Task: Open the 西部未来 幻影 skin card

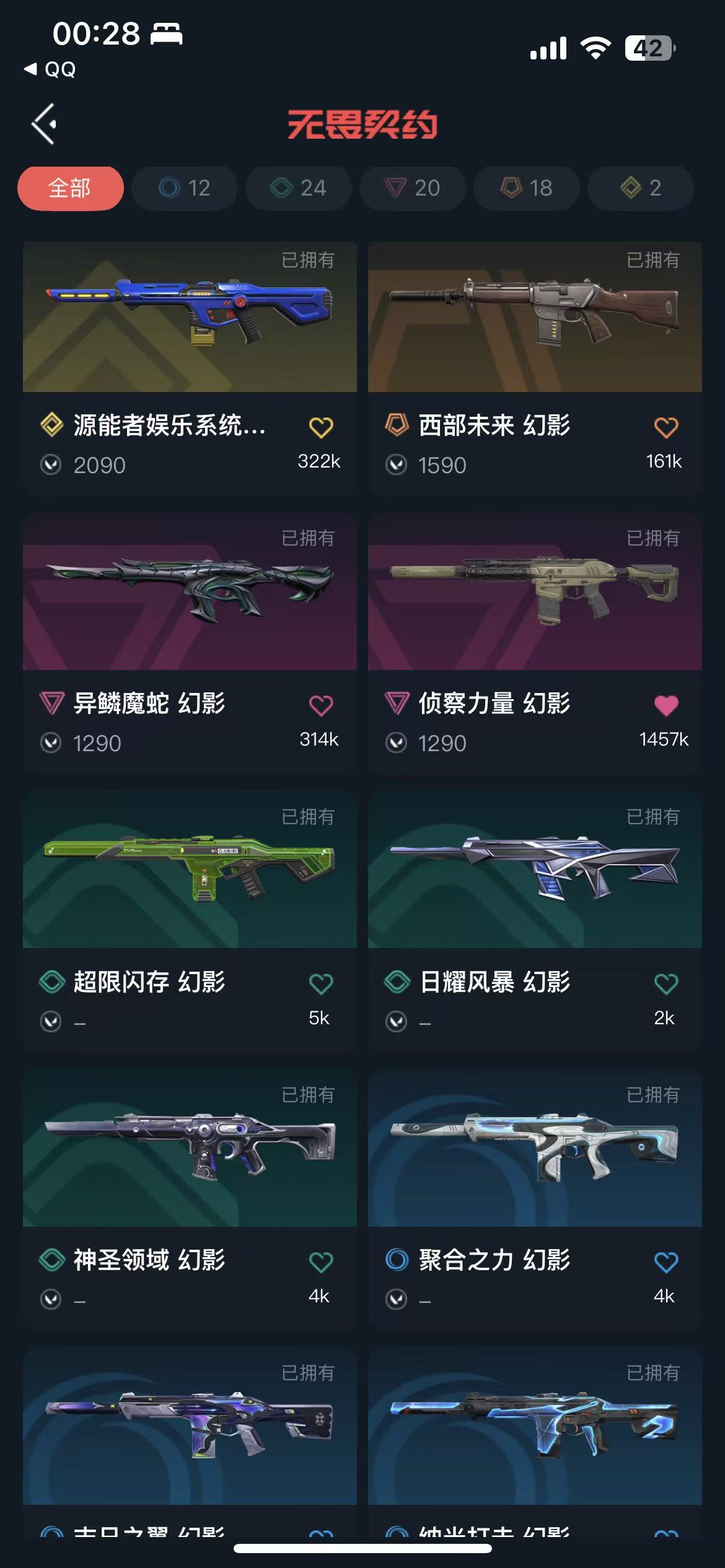Action: pos(535,368)
